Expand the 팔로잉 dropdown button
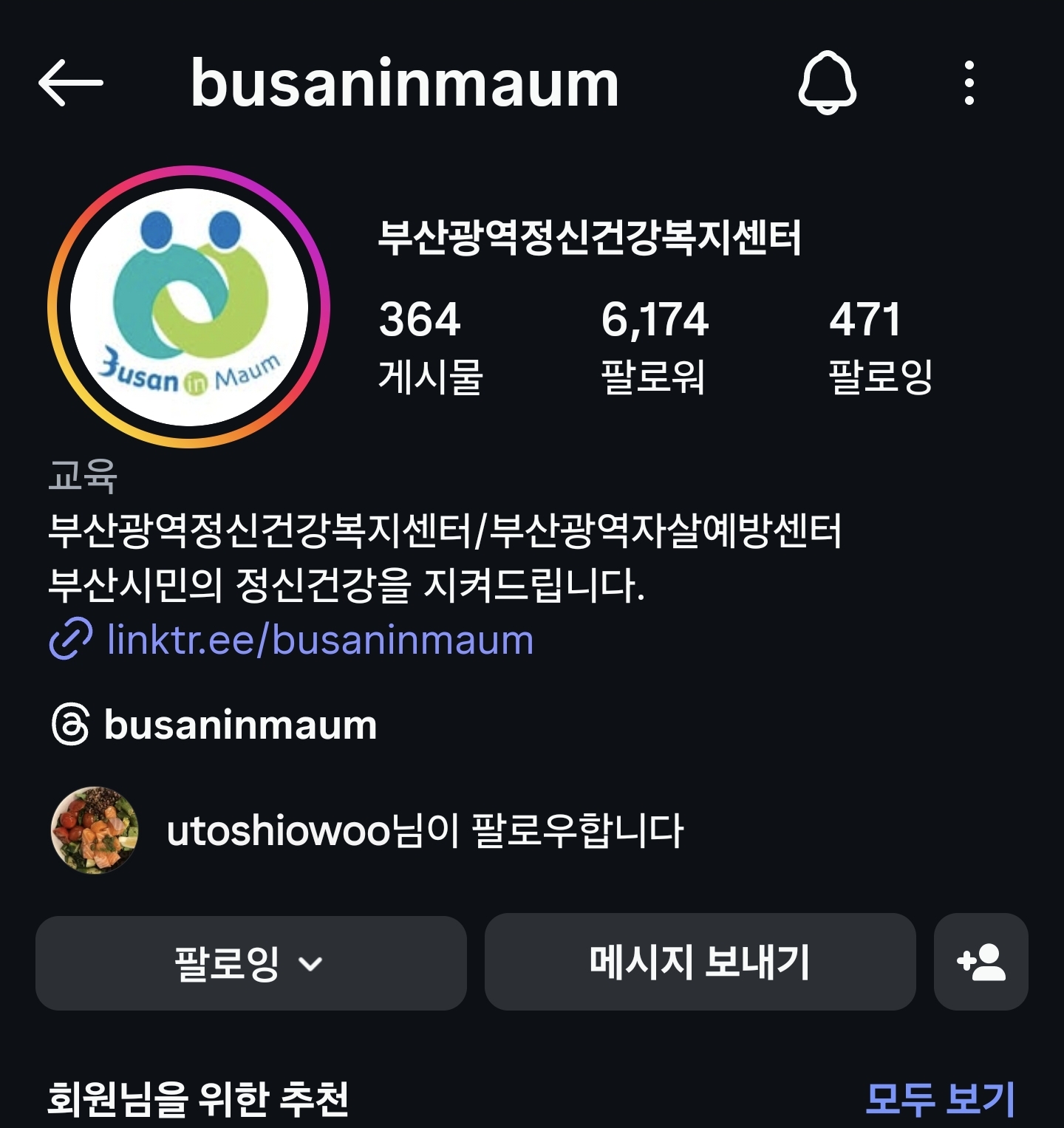 point(250,963)
